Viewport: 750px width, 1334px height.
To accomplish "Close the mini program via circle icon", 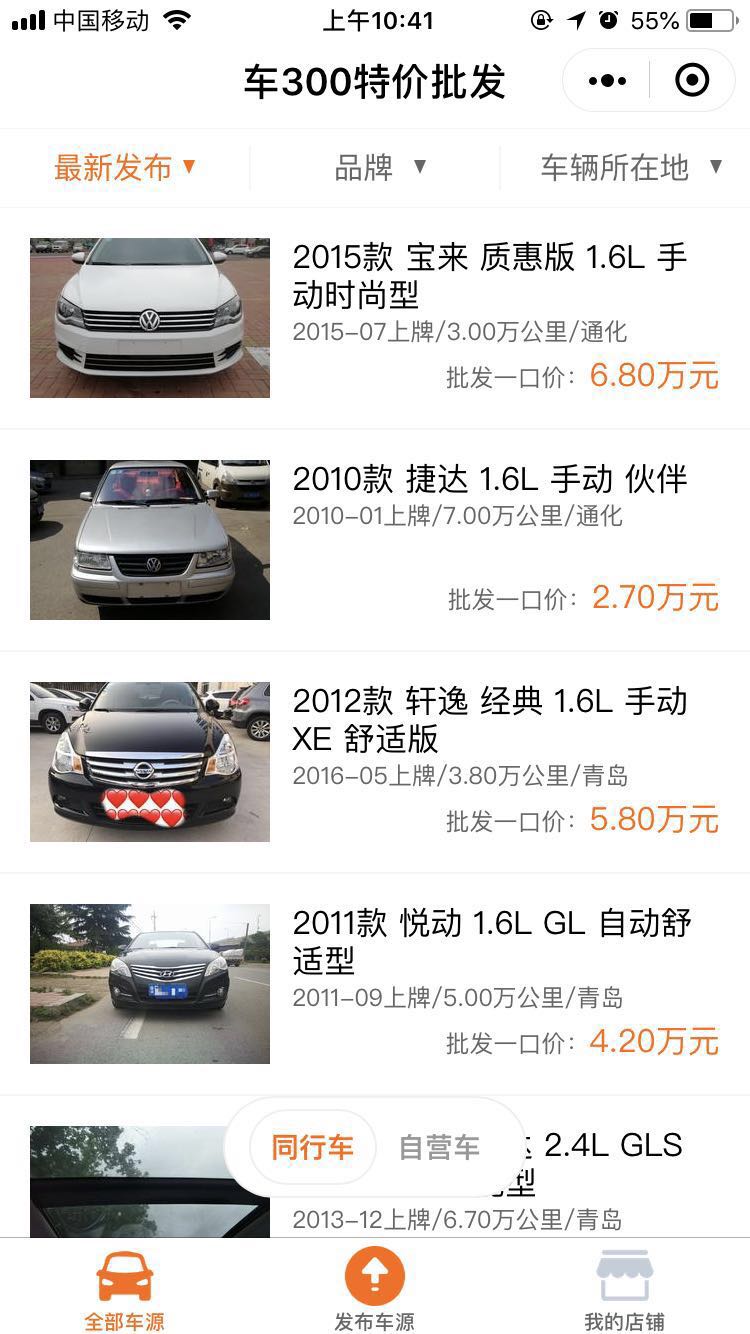I will (x=692, y=81).
